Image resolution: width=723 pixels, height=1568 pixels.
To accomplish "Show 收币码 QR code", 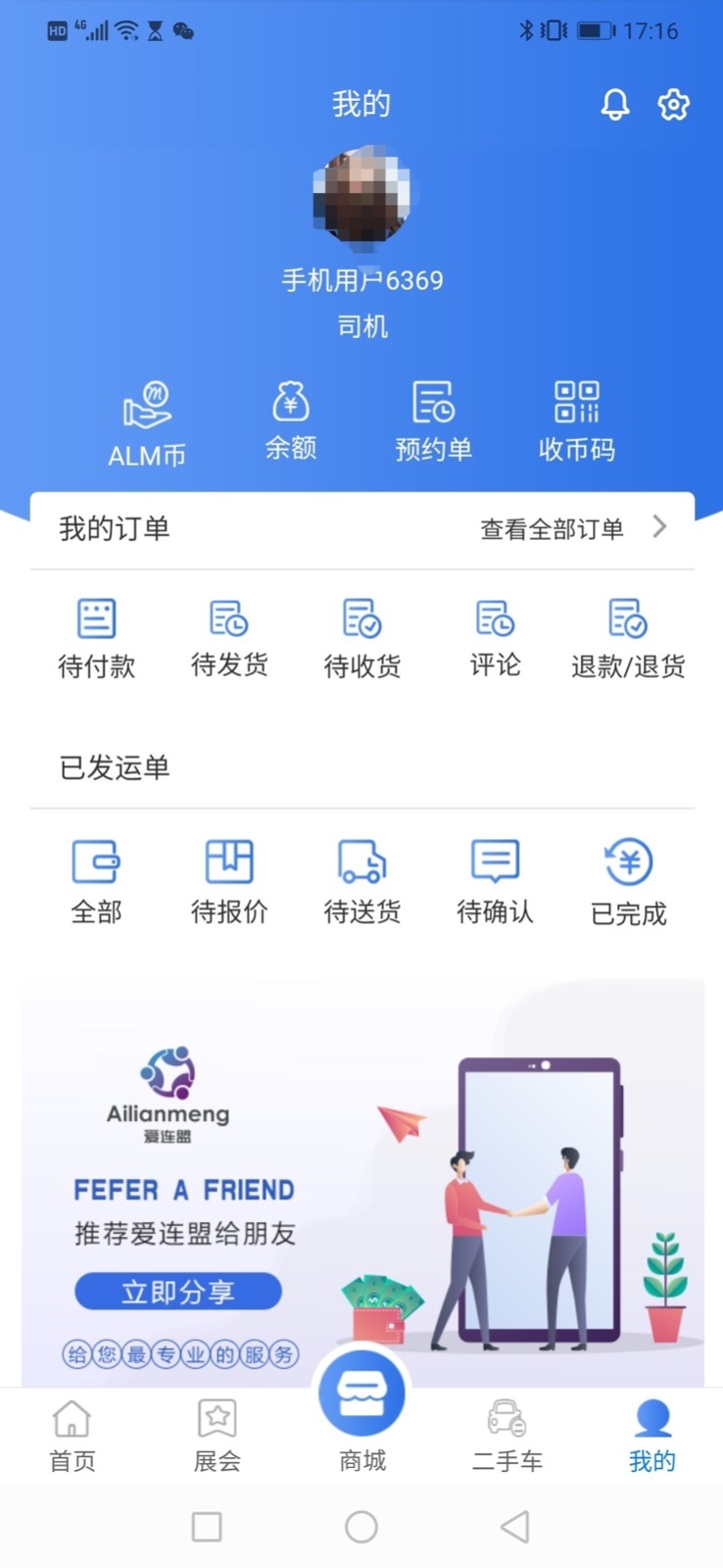I will 576,421.
